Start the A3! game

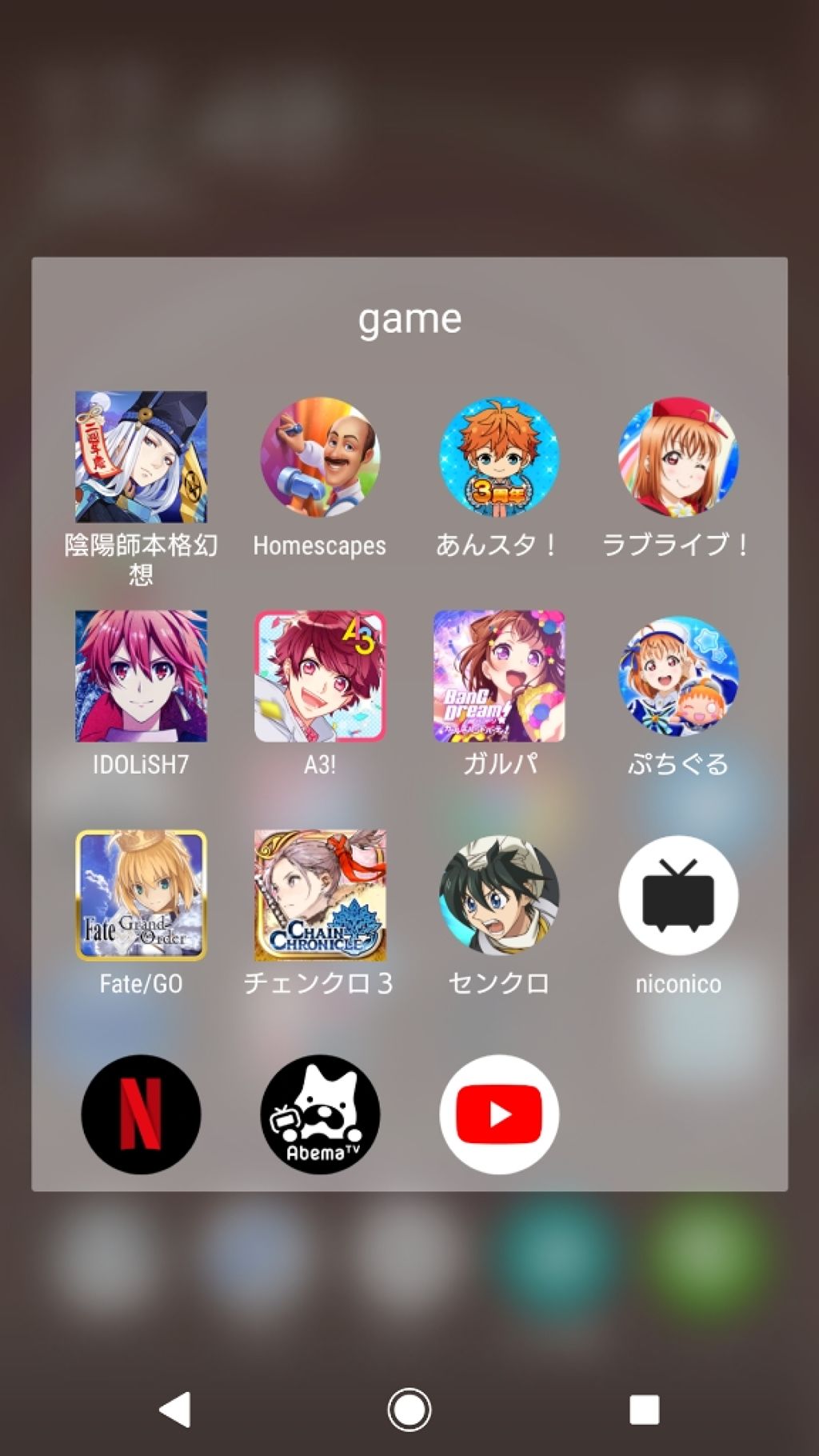coord(320,676)
